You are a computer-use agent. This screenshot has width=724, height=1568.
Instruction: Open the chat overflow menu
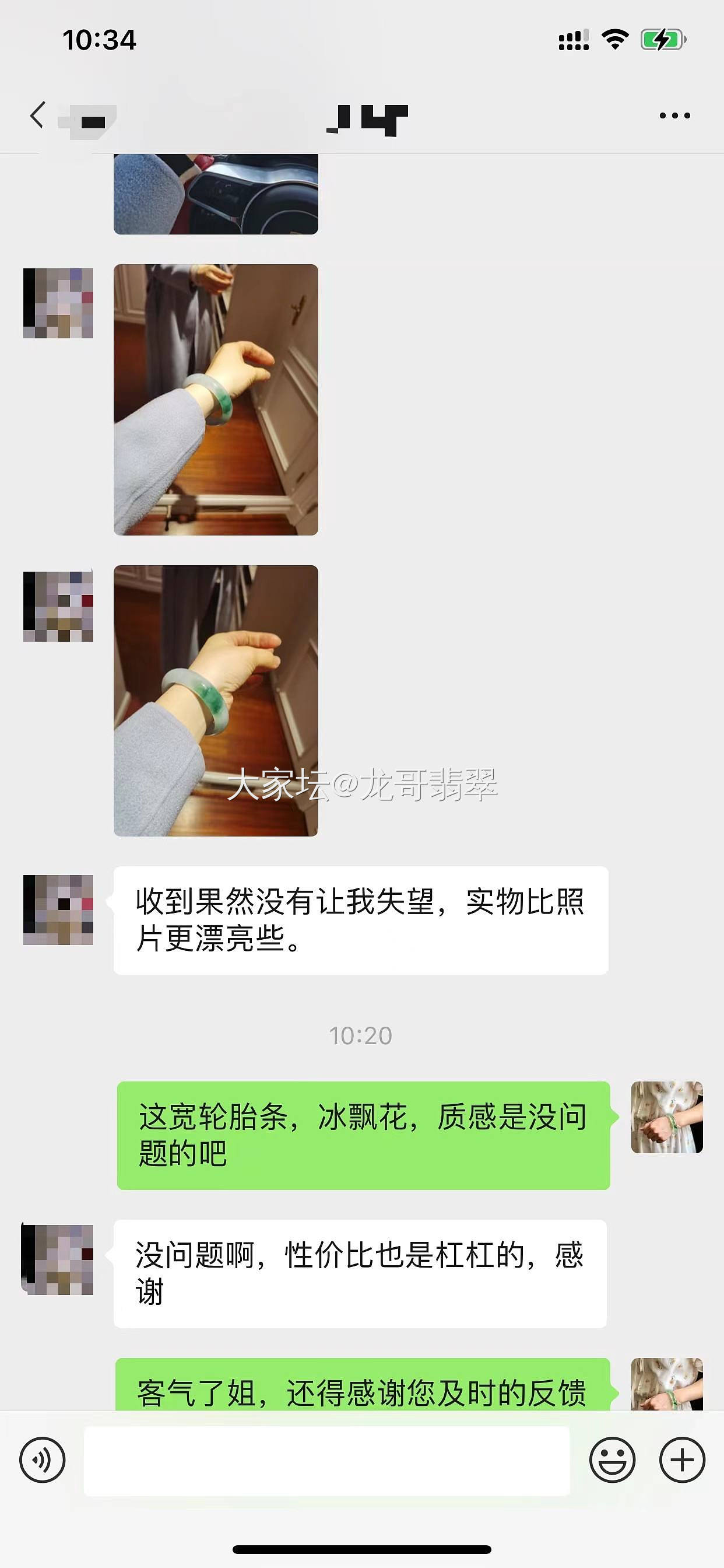[674, 115]
